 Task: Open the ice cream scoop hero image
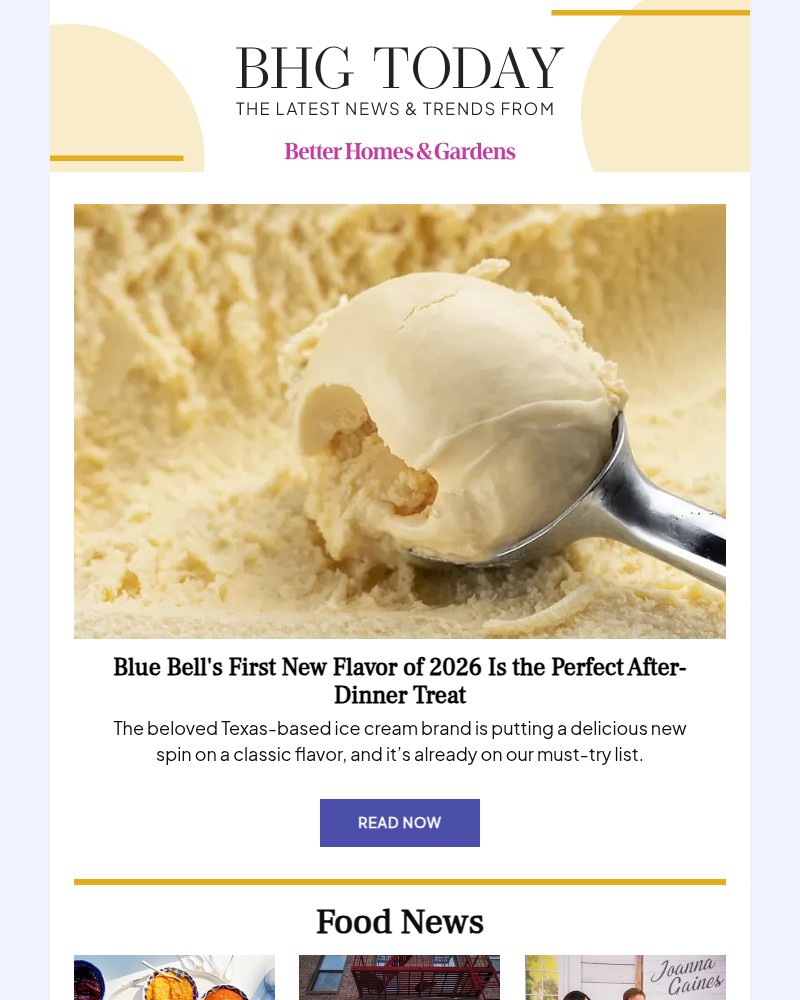[x=400, y=420]
